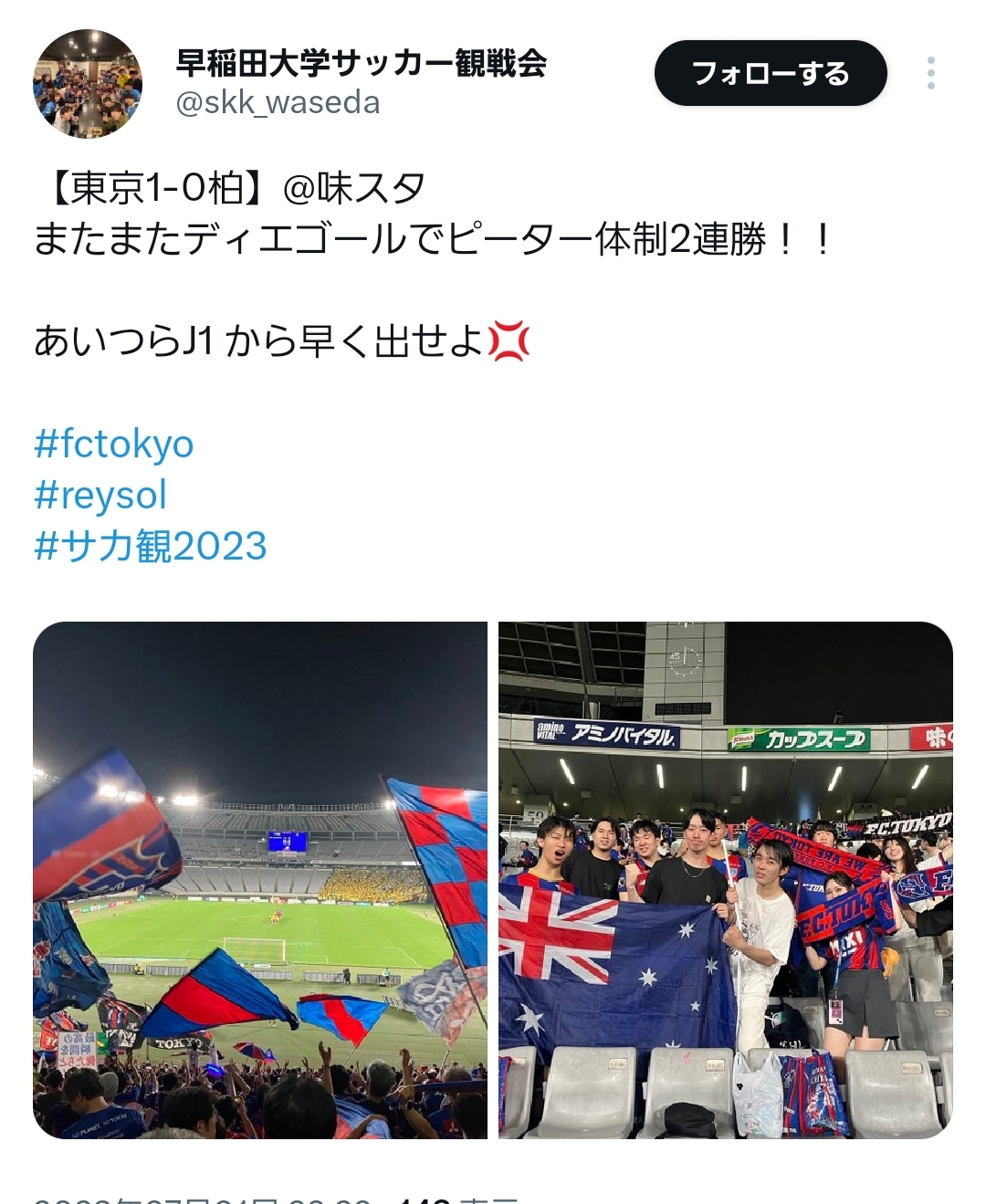This screenshot has width=986, height=1204.
Task: View the stadium flags photo
Action: click(x=260, y=879)
